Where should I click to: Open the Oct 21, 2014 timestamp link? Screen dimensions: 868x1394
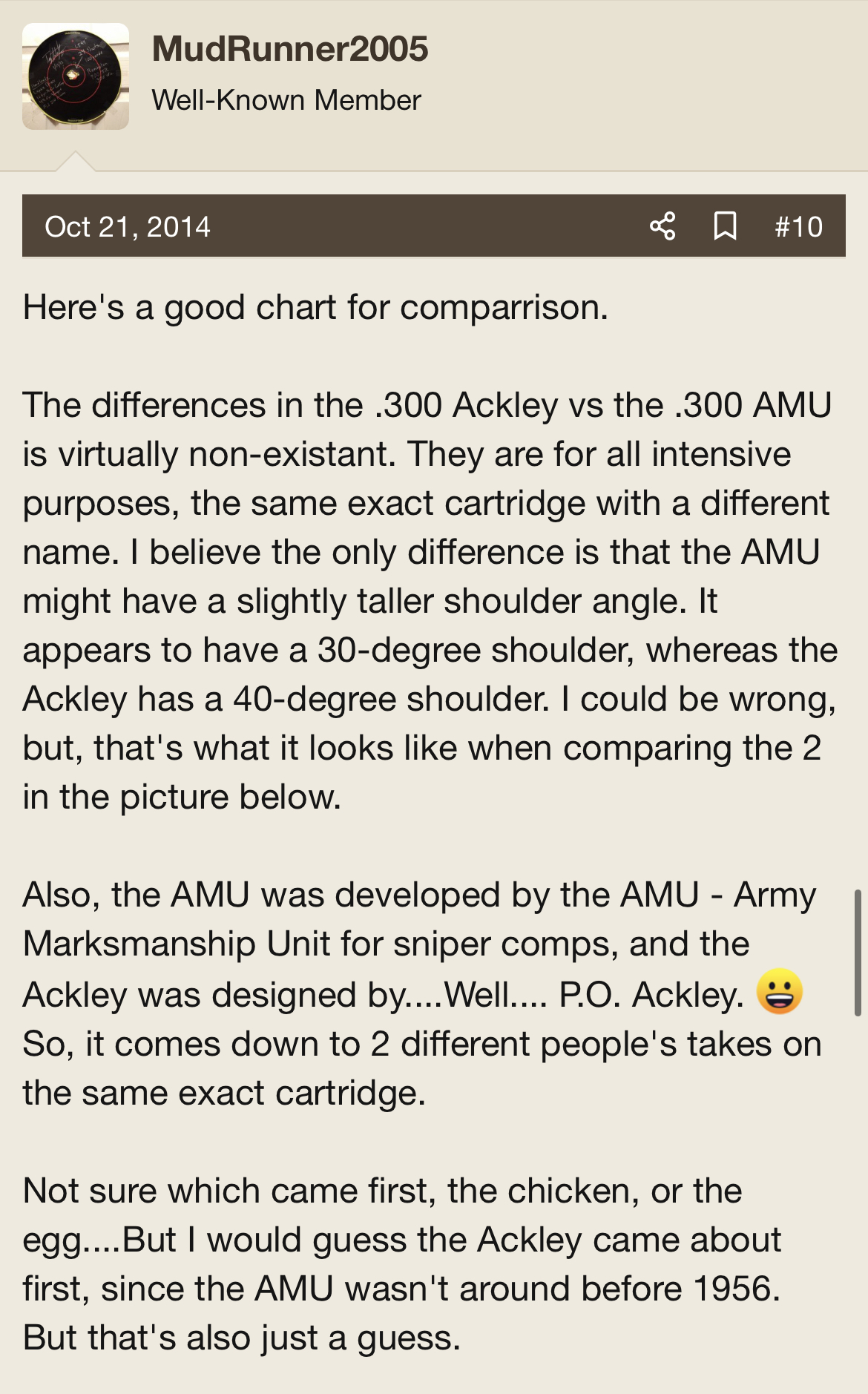pos(128,226)
